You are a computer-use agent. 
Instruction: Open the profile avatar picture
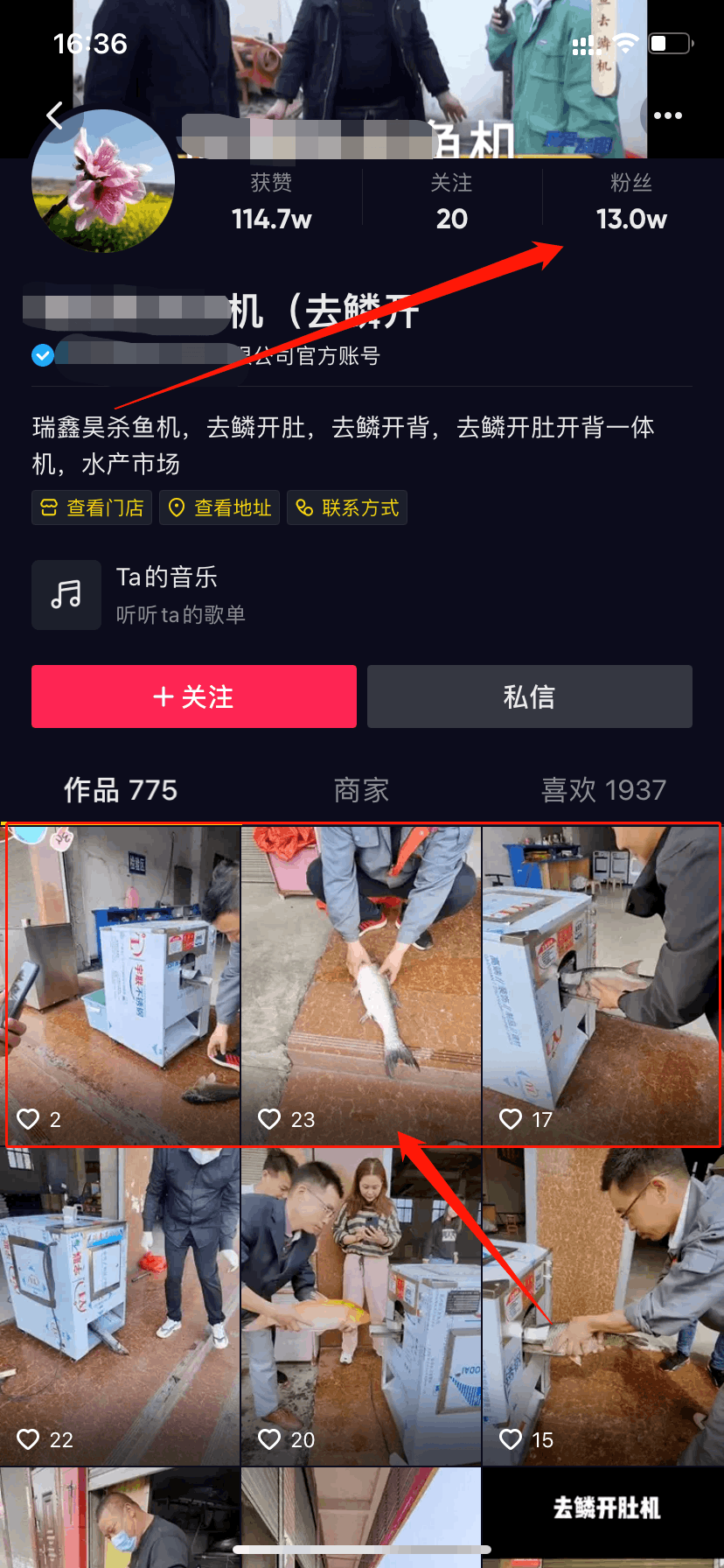click(x=103, y=181)
